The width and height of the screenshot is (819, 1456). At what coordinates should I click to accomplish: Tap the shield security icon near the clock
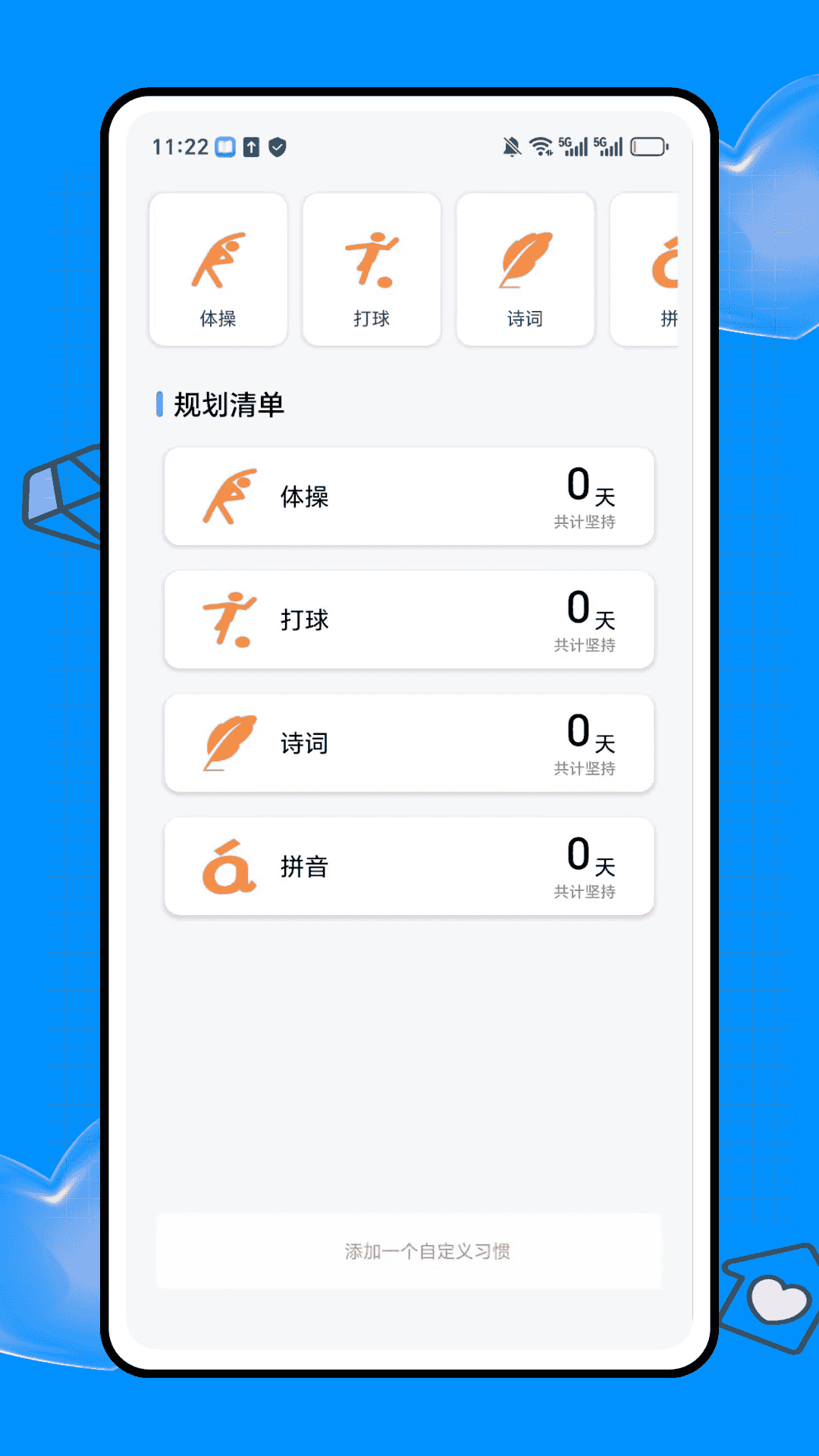pyautogui.click(x=278, y=146)
